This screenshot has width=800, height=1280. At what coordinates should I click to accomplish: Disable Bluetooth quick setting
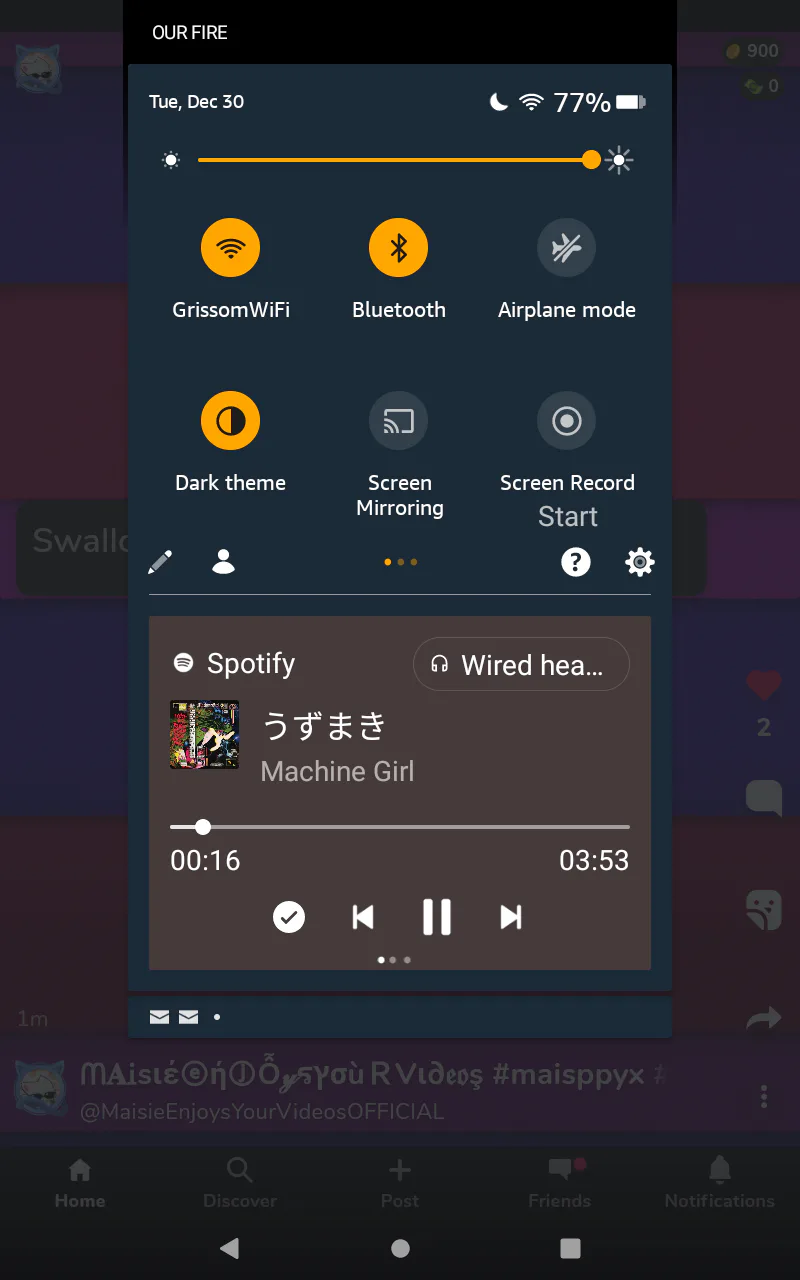tap(398, 248)
